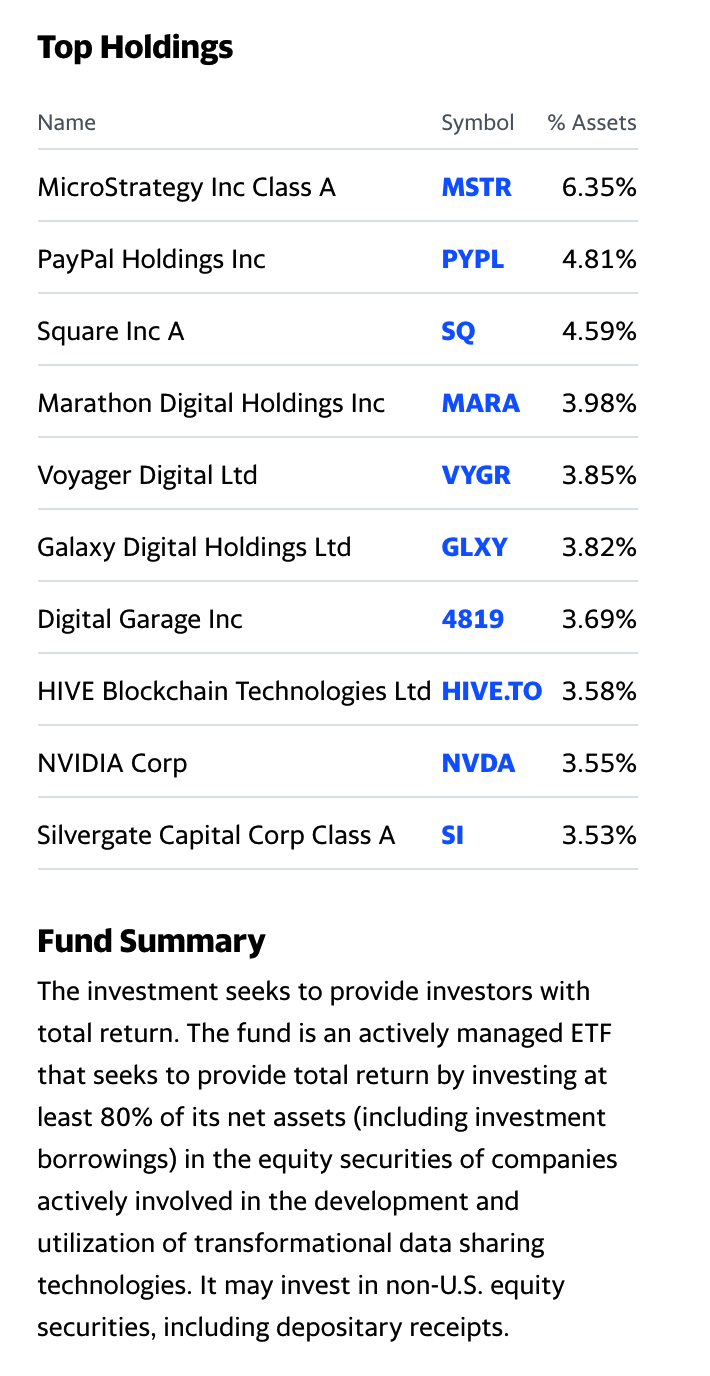View the MARA stock page
710x1376 pixels.
480,403
